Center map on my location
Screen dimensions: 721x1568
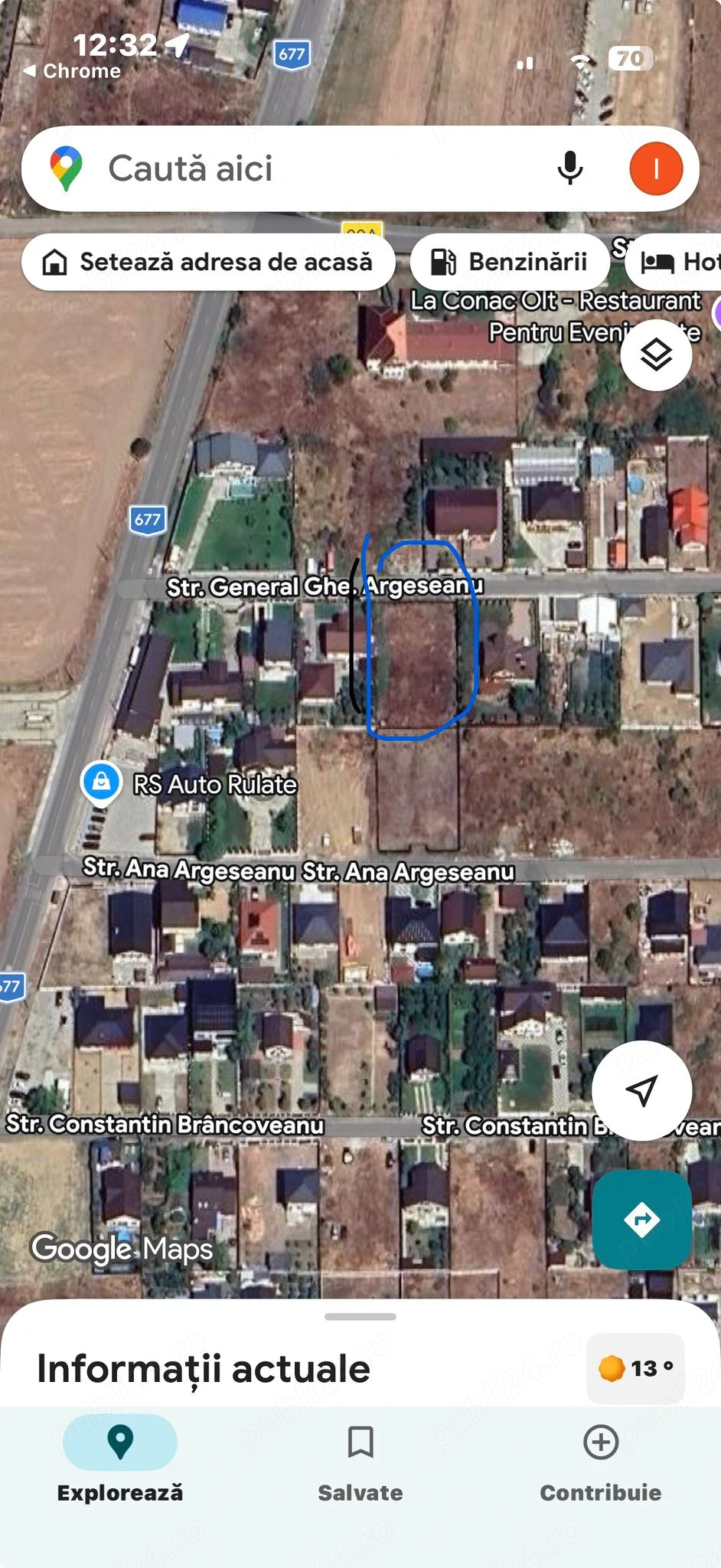[641, 1090]
